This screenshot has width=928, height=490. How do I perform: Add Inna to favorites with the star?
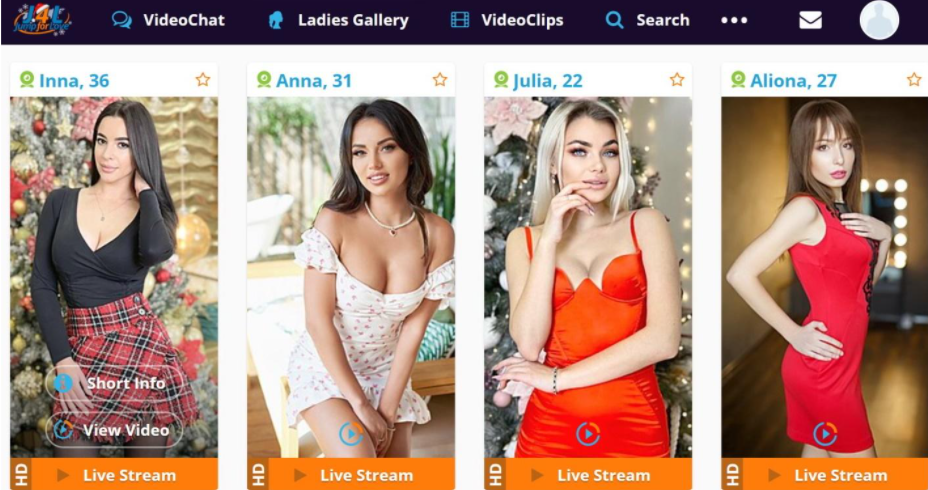(203, 80)
